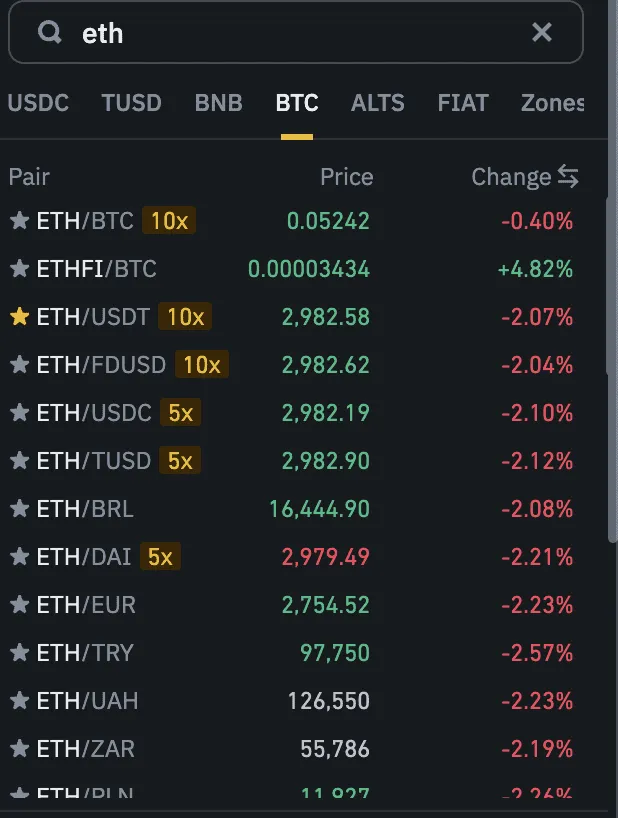Screen dimensions: 618x818
Task: Select the ALTS tab
Action: pos(377,103)
